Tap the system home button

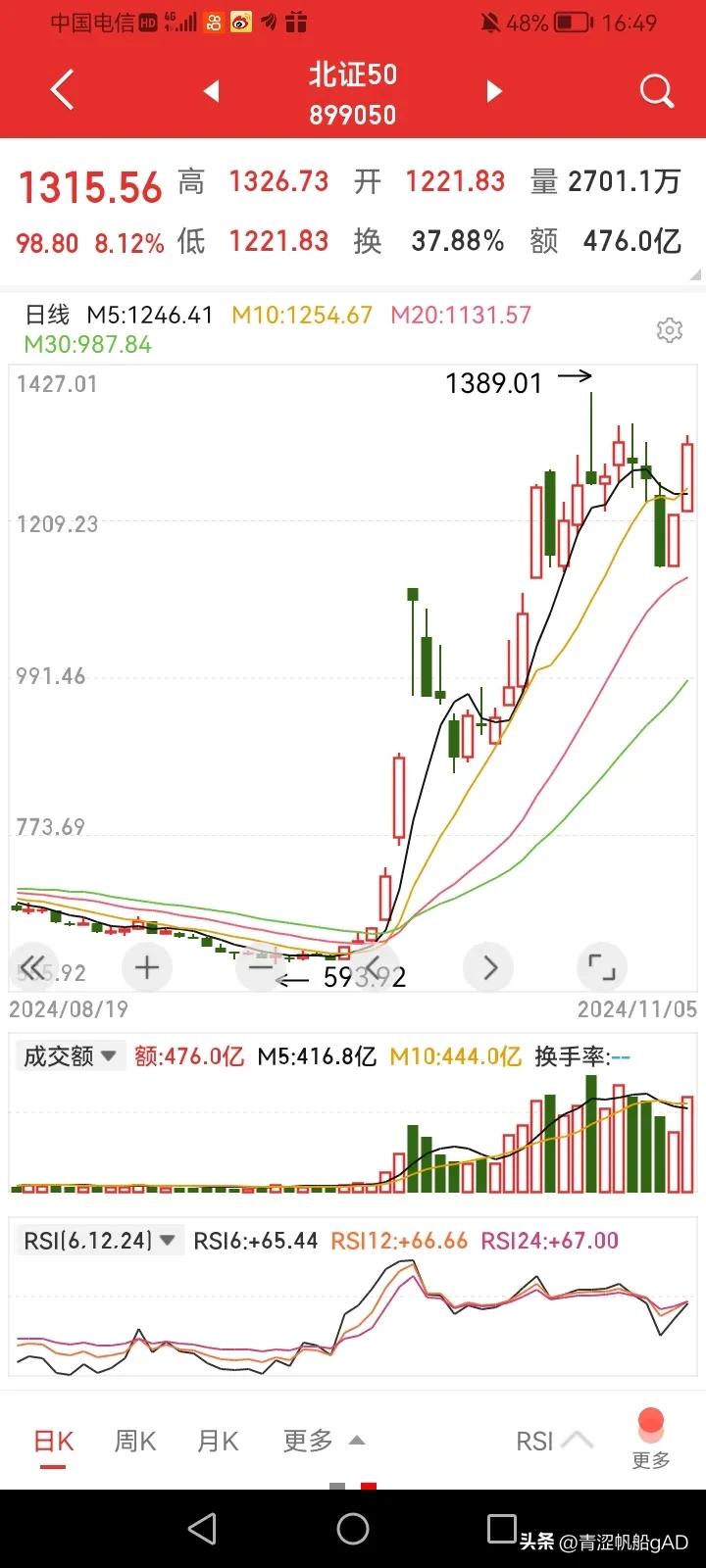pos(353,1529)
